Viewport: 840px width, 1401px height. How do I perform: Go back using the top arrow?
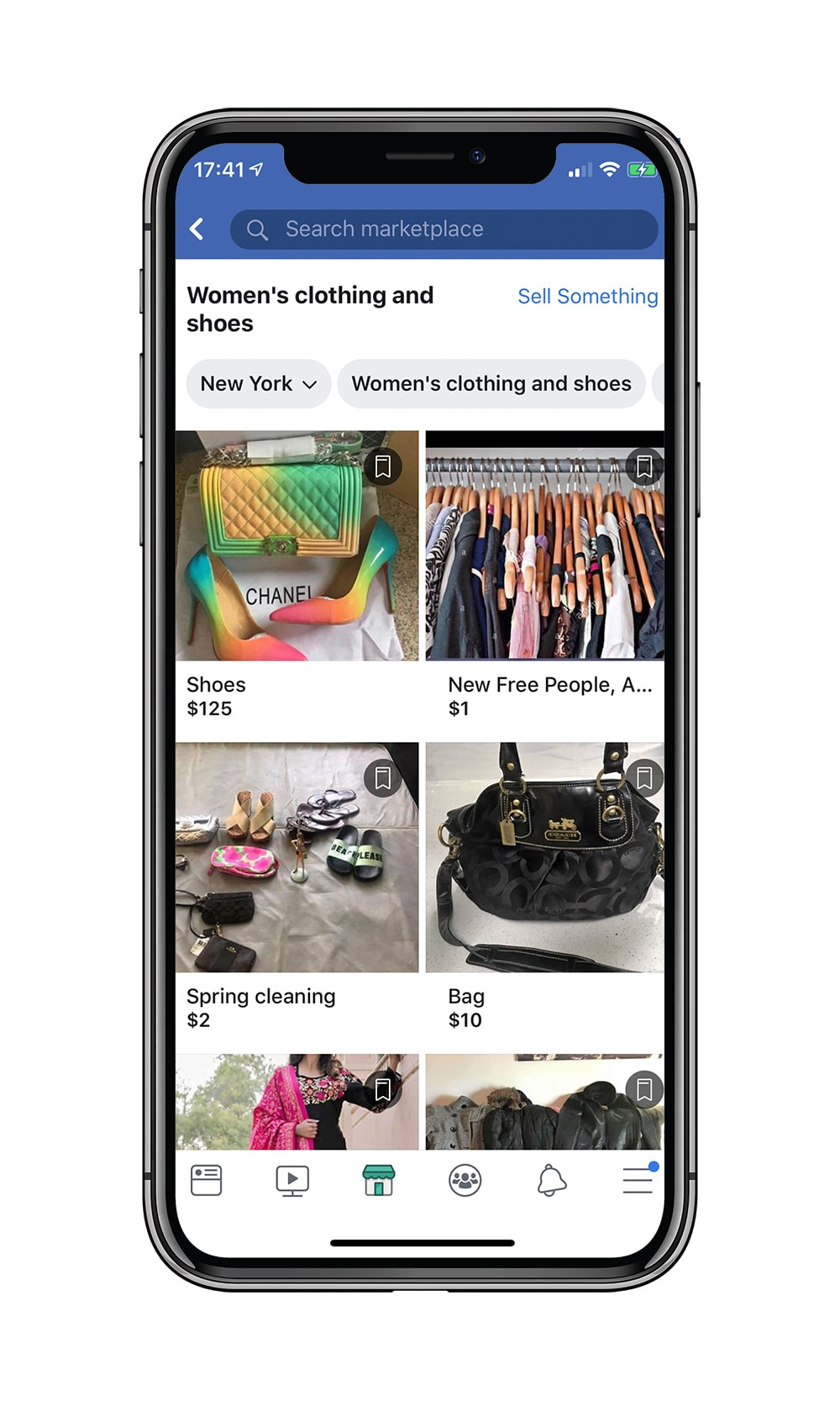pyautogui.click(x=197, y=229)
